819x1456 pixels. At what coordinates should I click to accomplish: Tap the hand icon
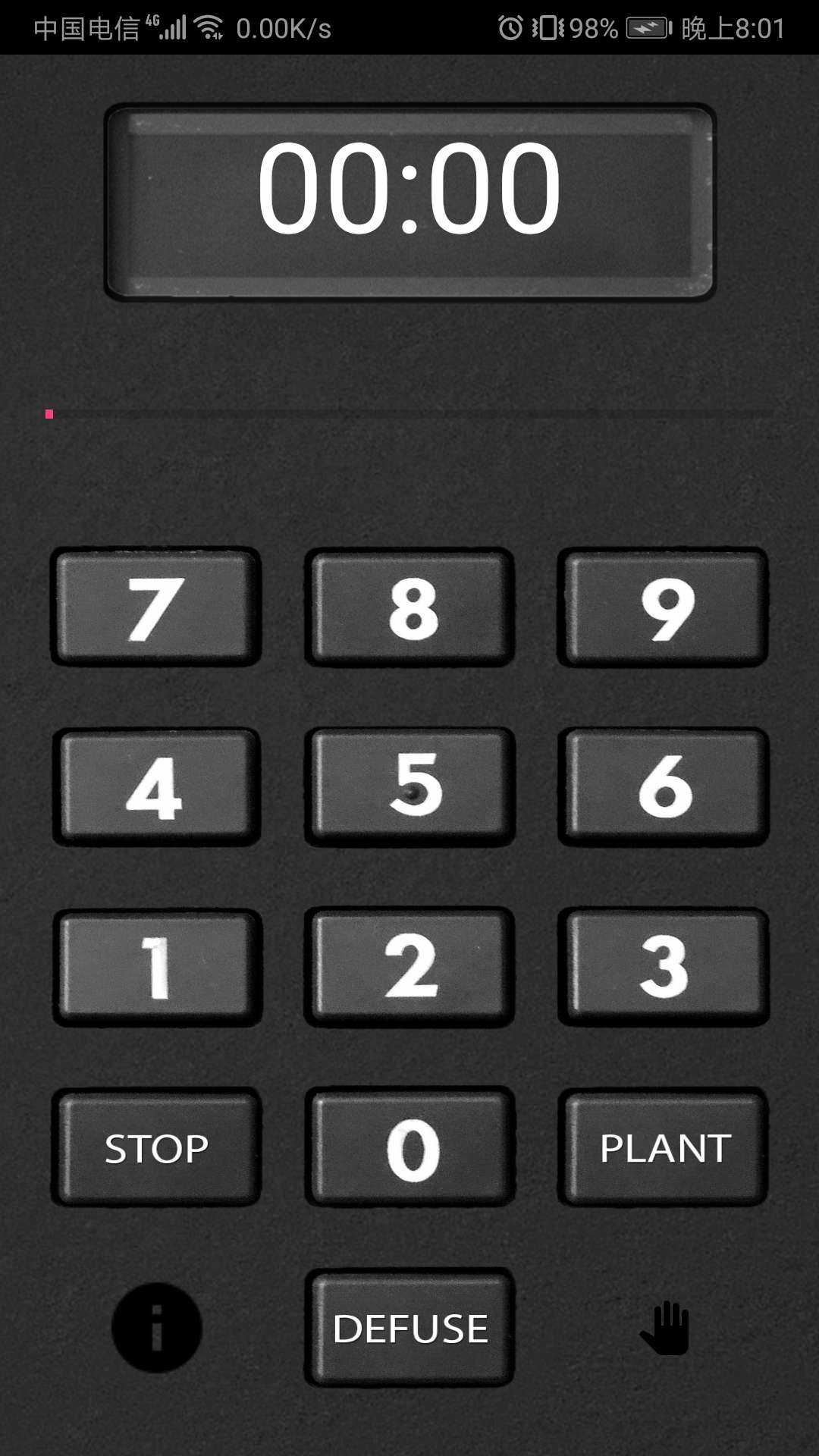tap(665, 1328)
